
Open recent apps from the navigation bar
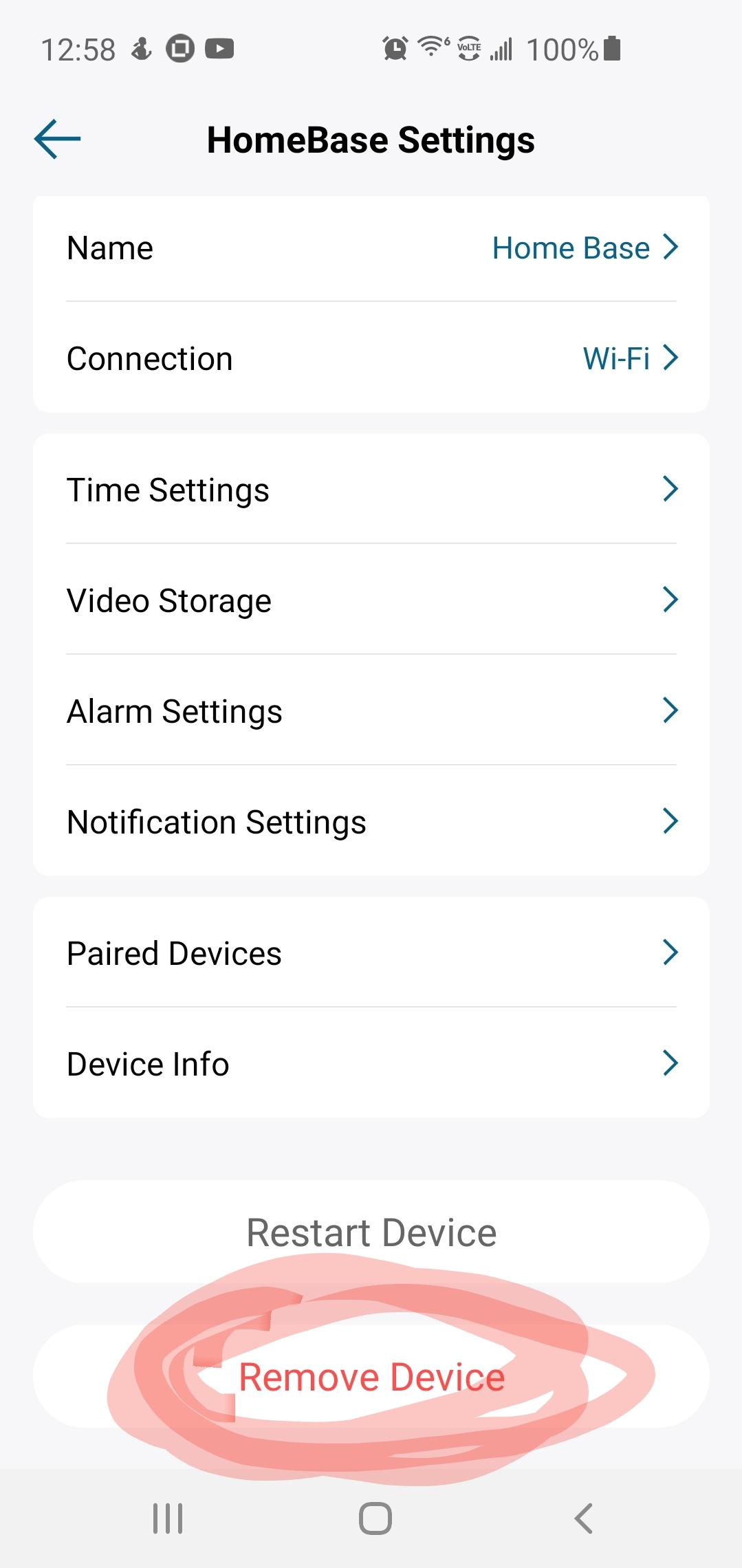(x=168, y=1518)
